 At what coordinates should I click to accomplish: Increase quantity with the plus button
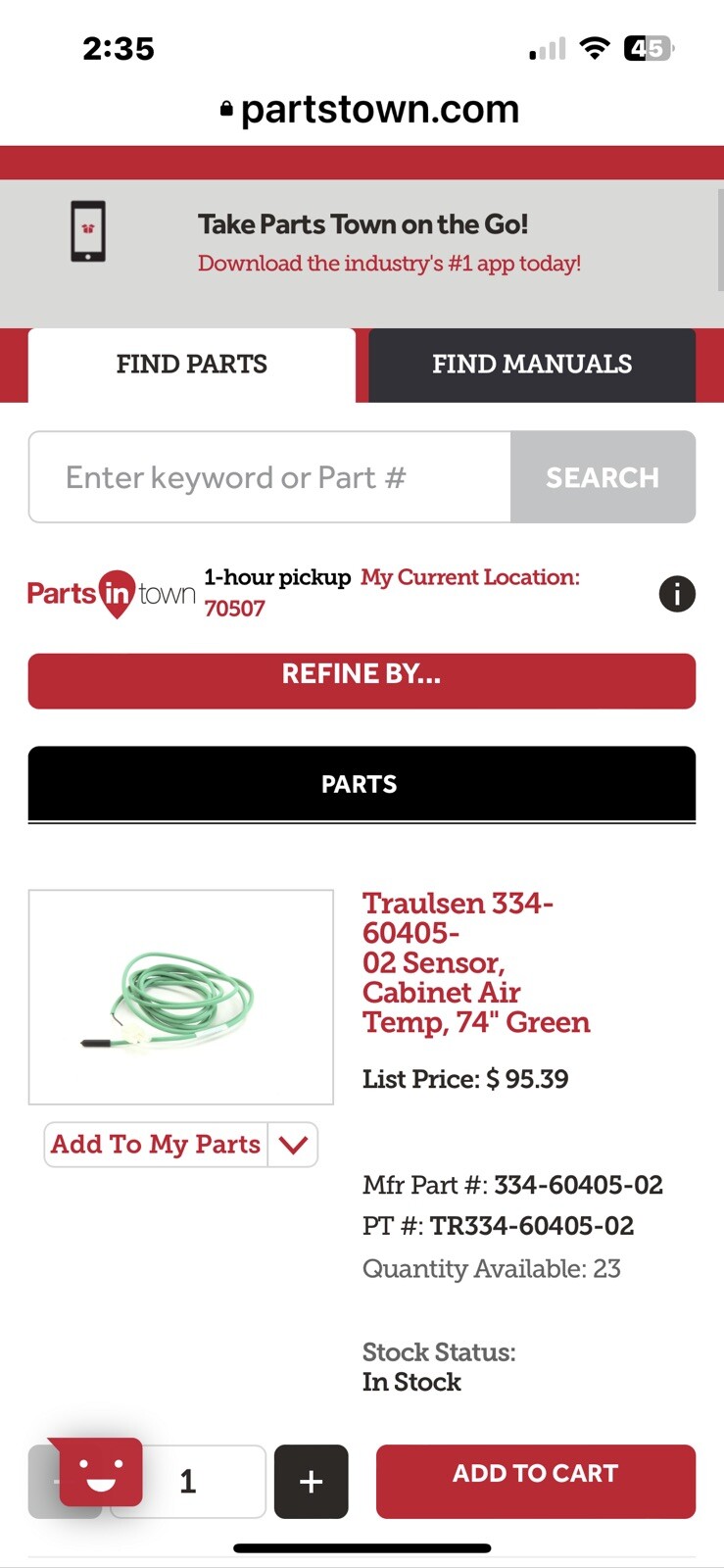click(x=311, y=1482)
